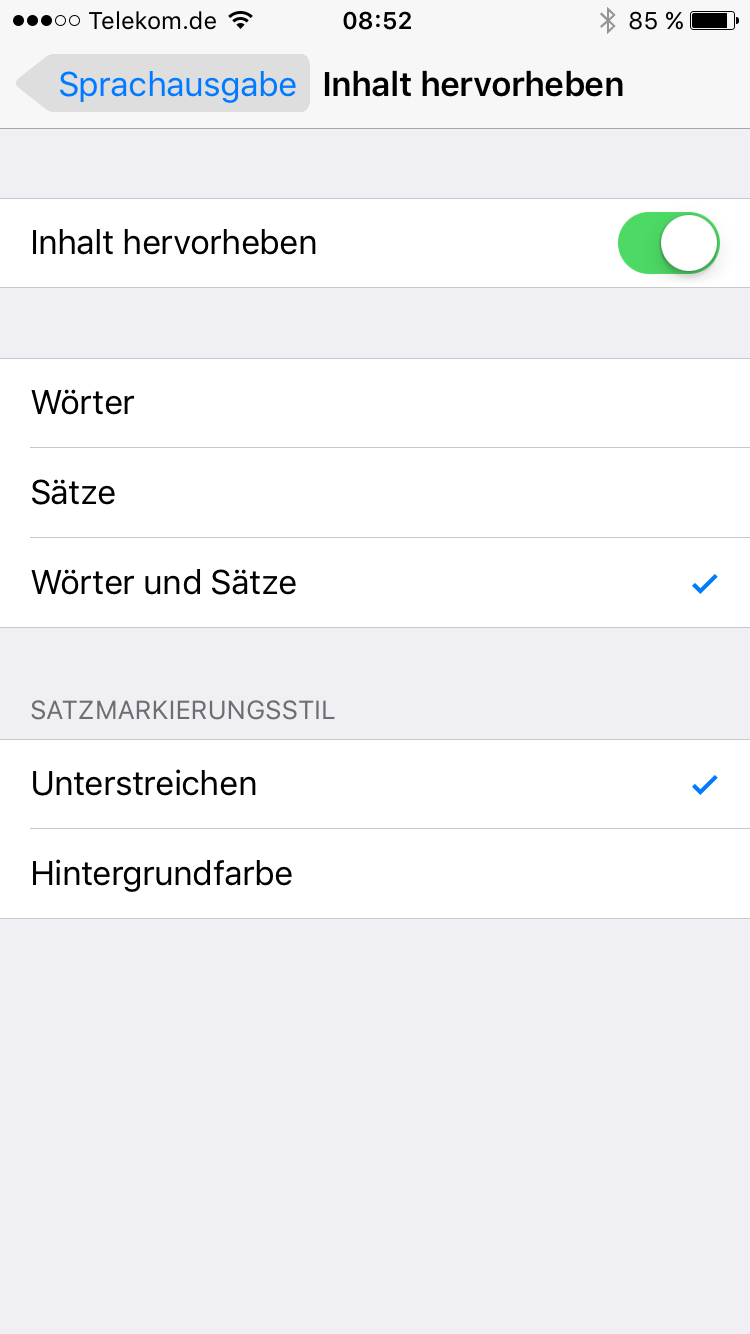This screenshot has width=750, height=1334.
Task: Go back to Sprachausgabe settings
Action: pos(163,84)
